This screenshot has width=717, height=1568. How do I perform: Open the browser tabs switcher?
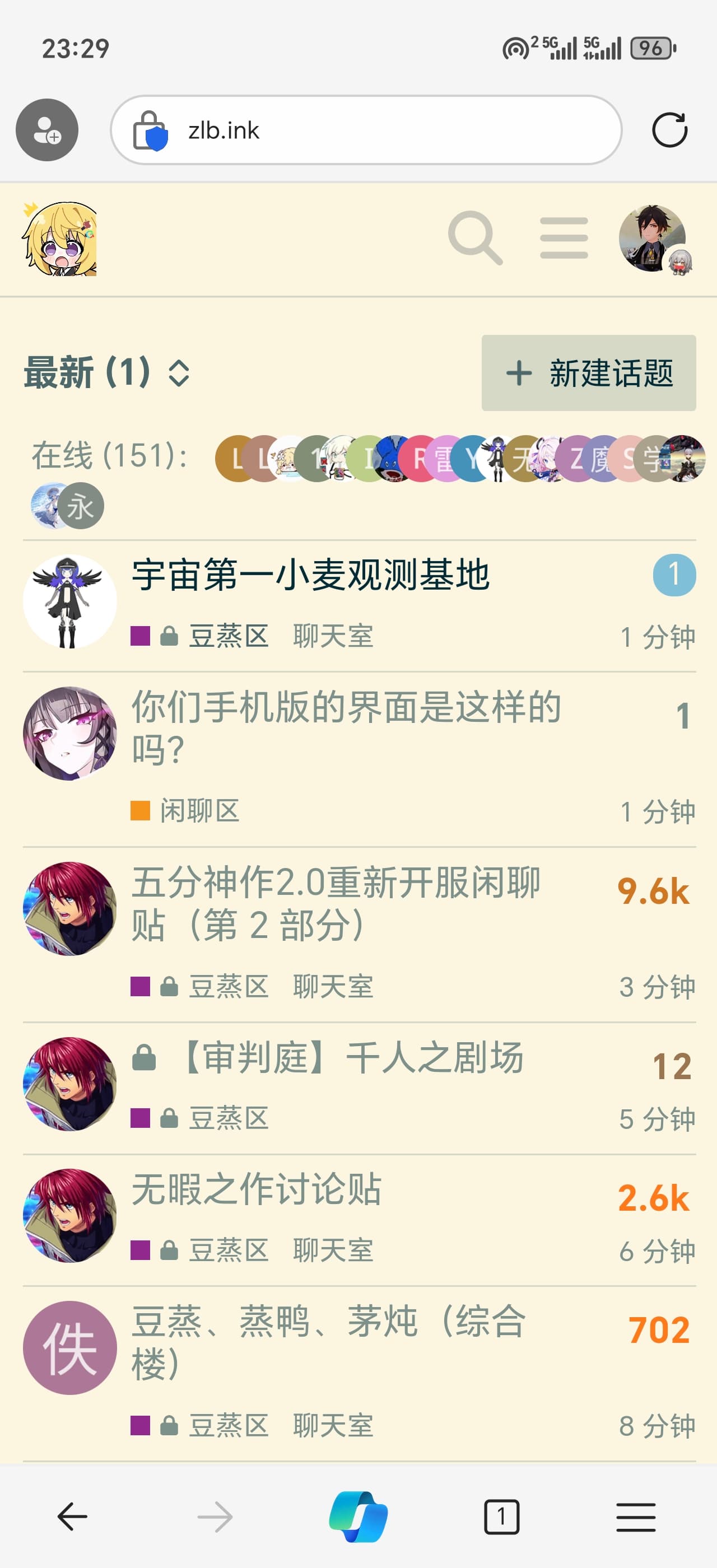[x=501, y=1516]
